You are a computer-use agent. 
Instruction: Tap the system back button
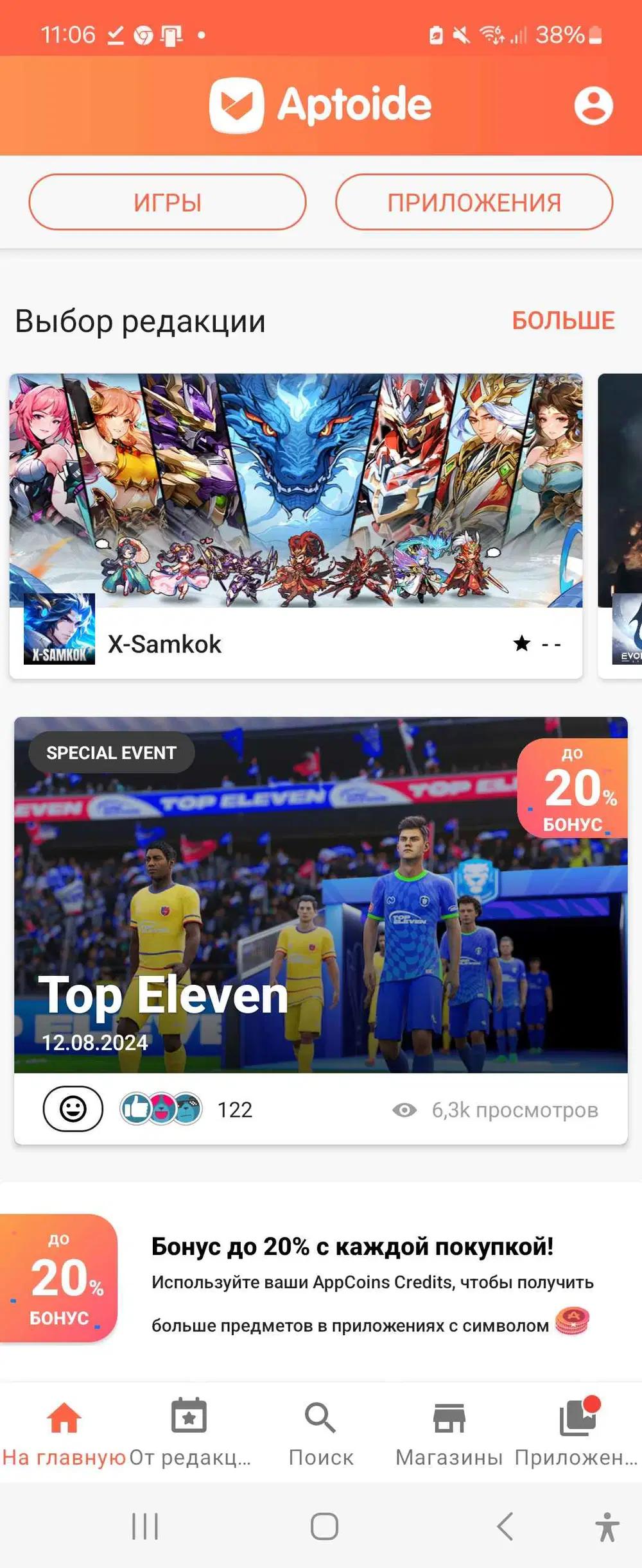pos(505,1526)
